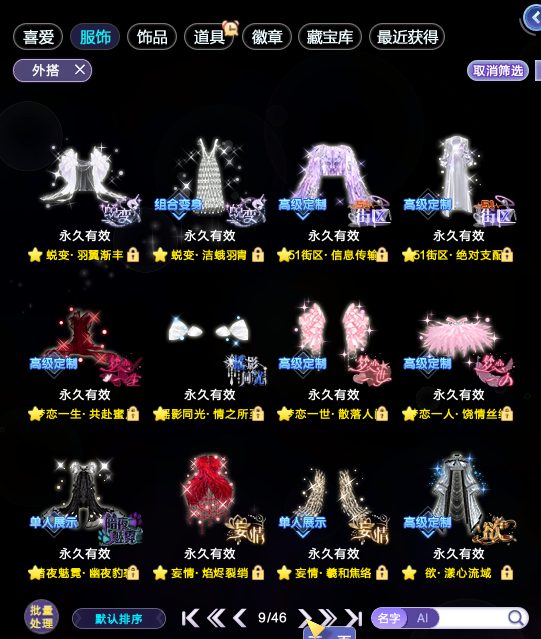Viewport: 541px width, 639px height.
Task: Open 批量处理 batch processing
Action: pyautogui.click(x=41, y=617)
